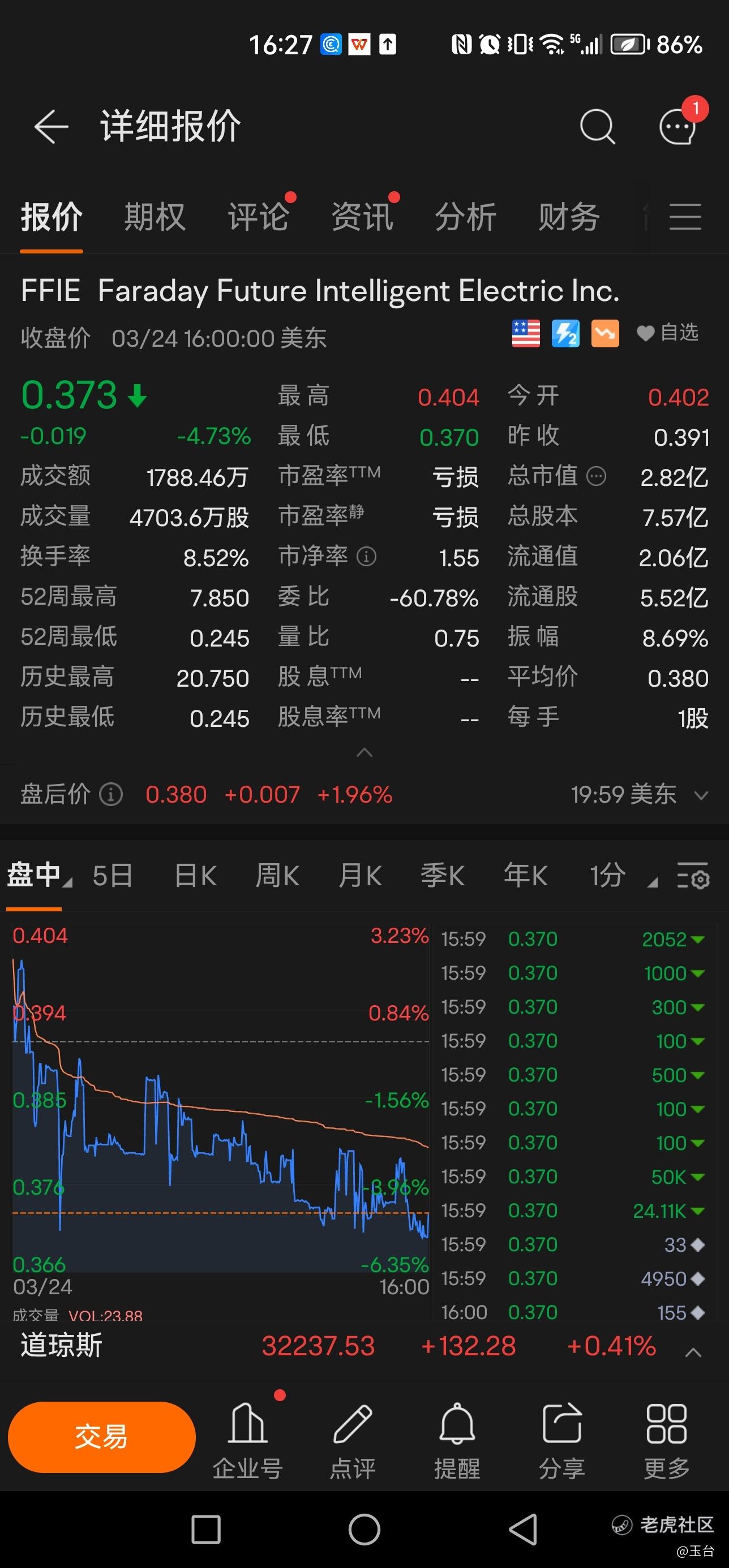Switch to the 期权 tab

(x=155, y=217)
